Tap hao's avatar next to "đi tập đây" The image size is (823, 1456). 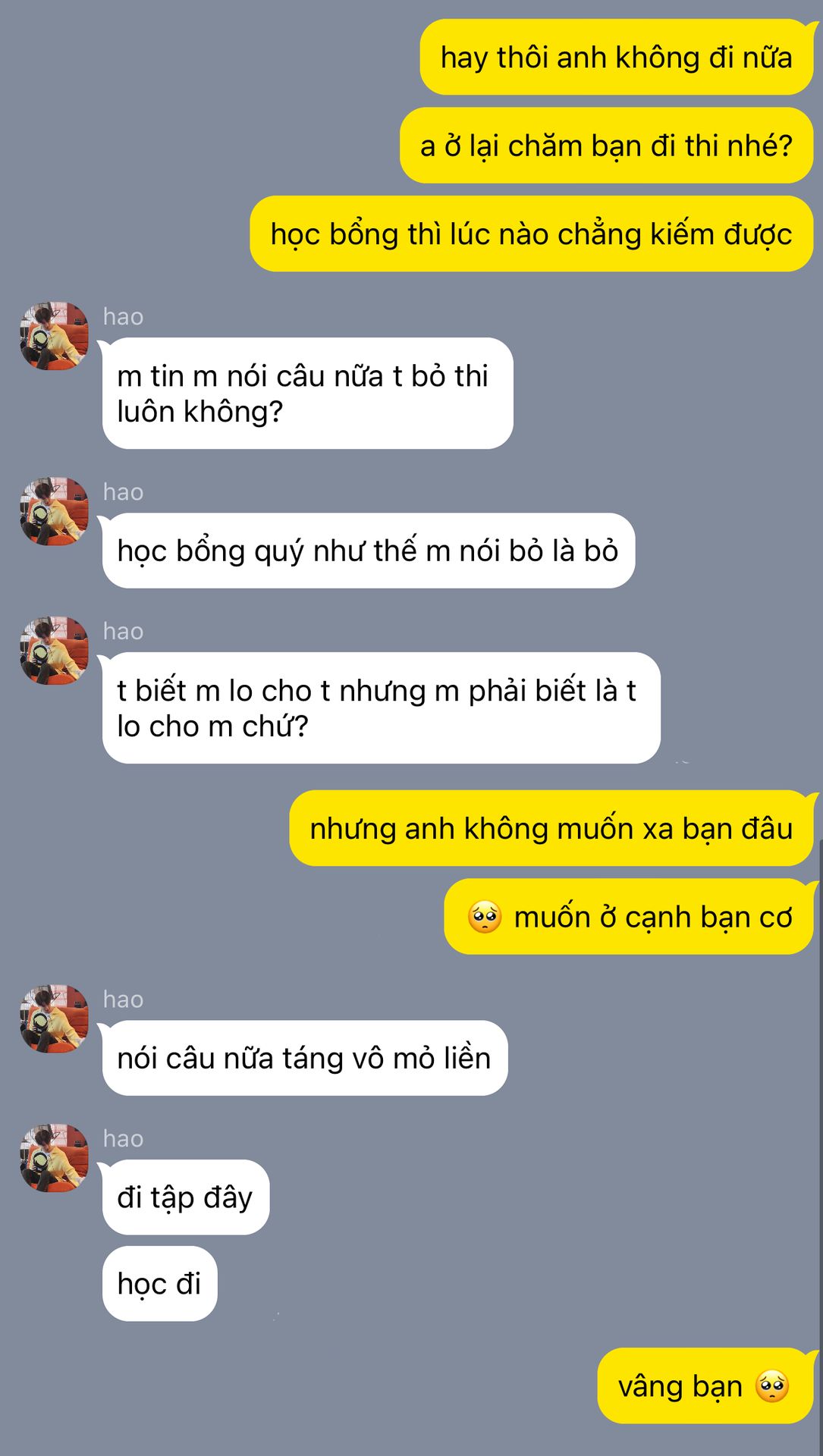[x=54, y=1158]
